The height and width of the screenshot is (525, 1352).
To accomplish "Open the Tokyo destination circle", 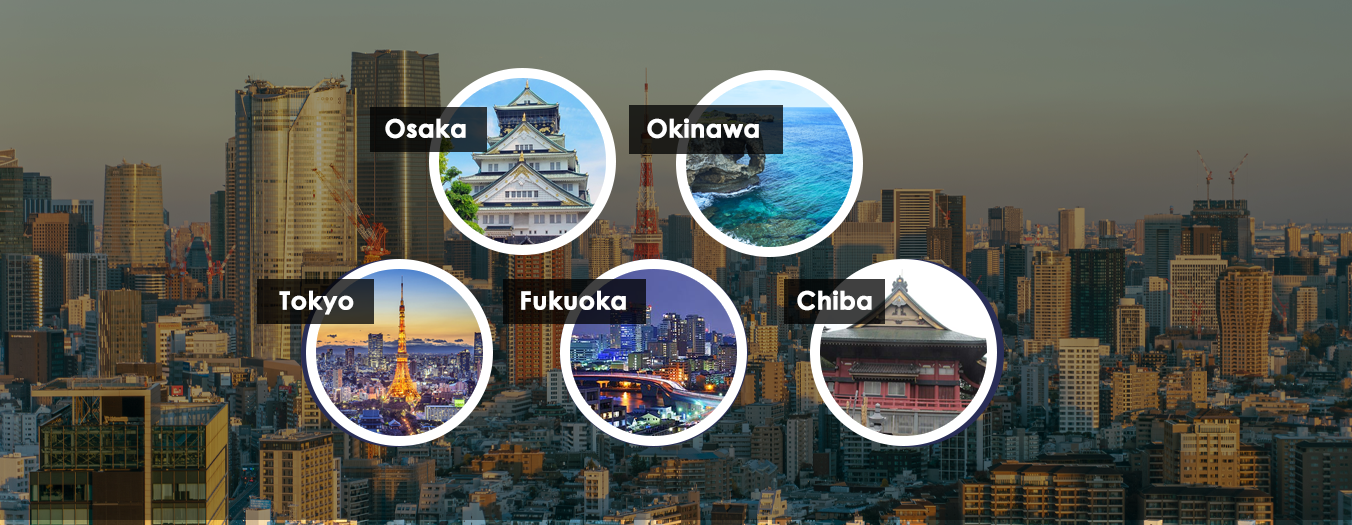I will click(399, 352).
